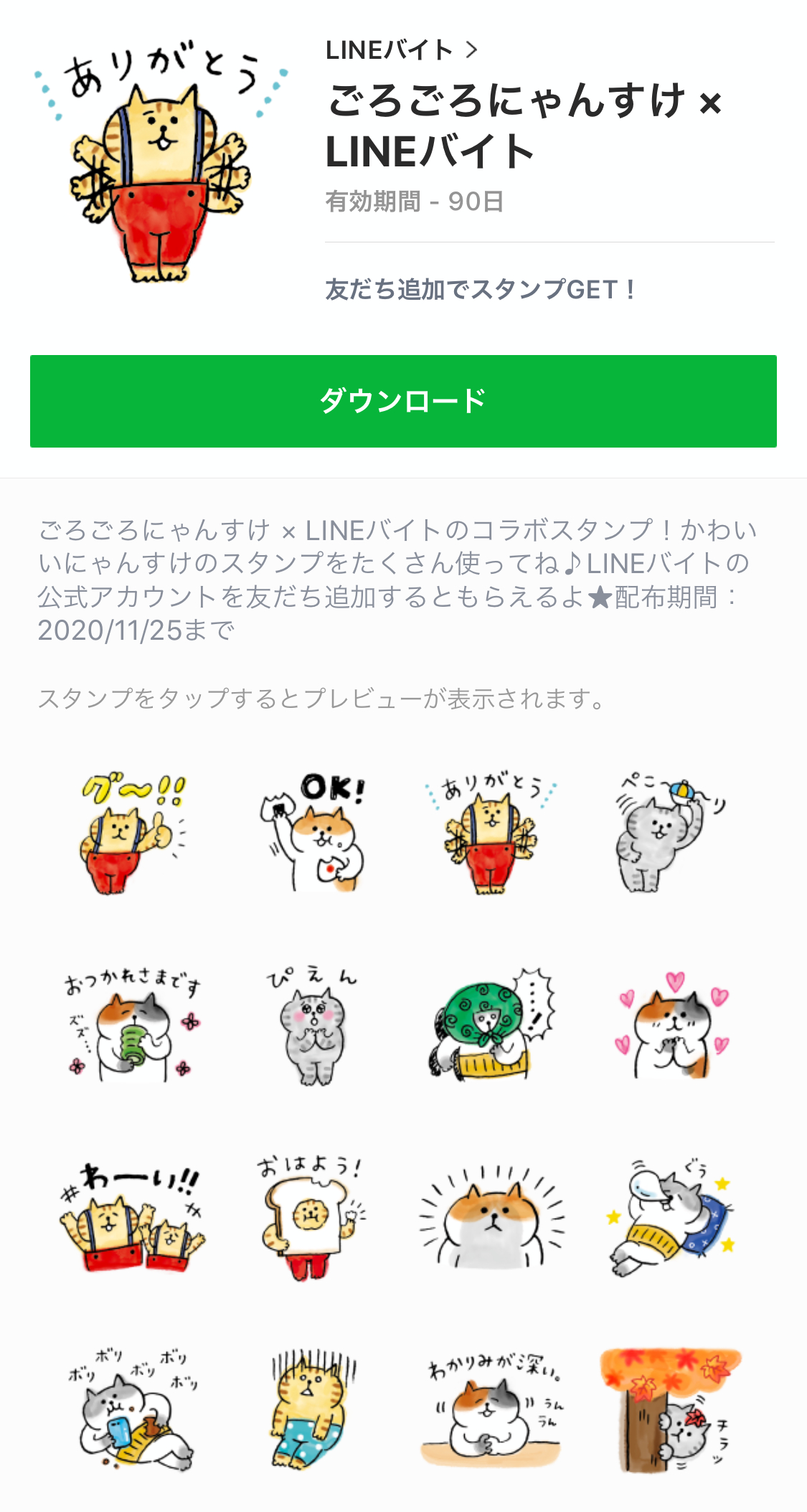Preview the わーい!! sticker
Screen dimensions: 807x1512
[x=133, y=1217]
